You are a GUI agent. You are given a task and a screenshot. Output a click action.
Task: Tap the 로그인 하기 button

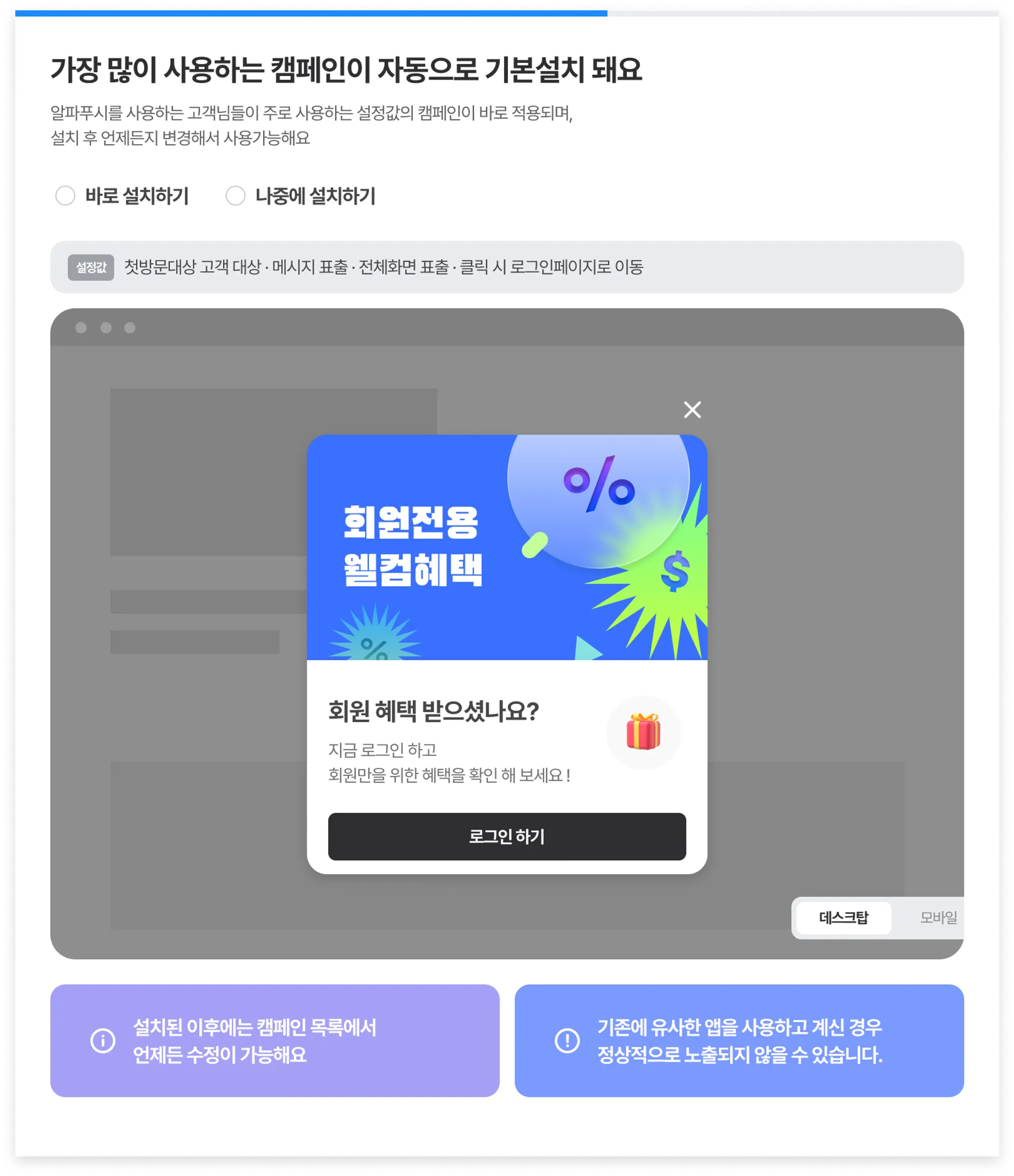[x=506, y=837]
